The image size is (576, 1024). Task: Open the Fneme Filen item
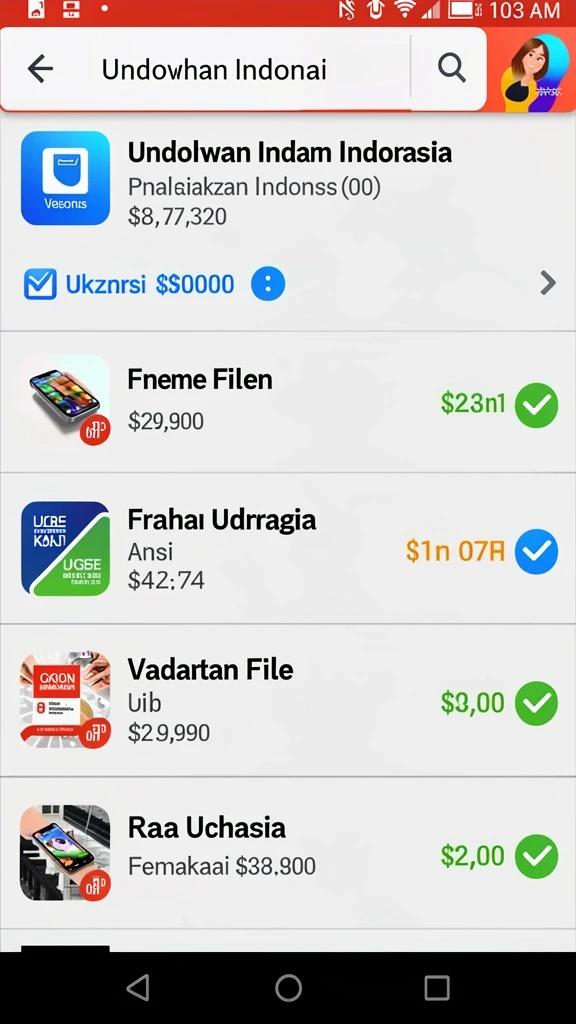[x=288, y=402]
